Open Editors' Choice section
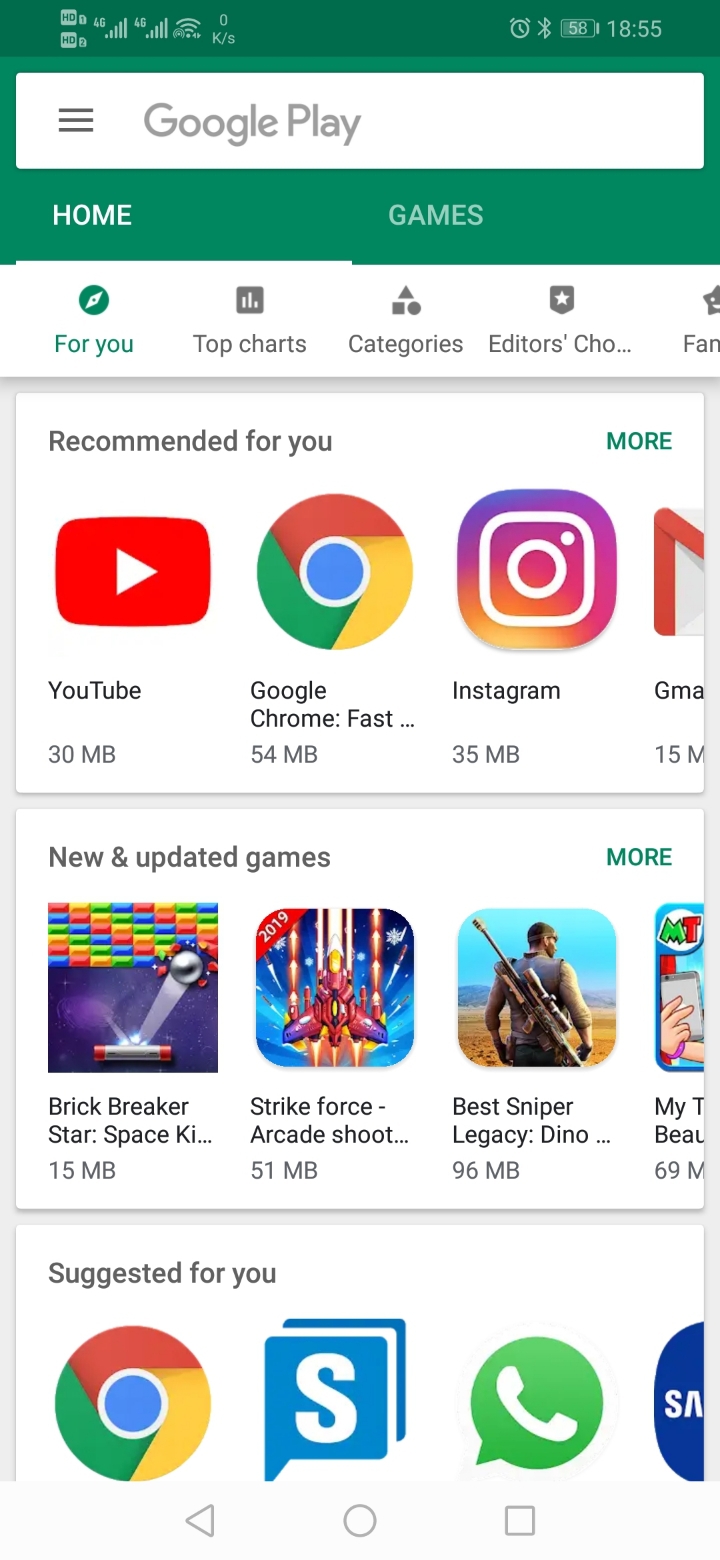 [x=560, y=321]
